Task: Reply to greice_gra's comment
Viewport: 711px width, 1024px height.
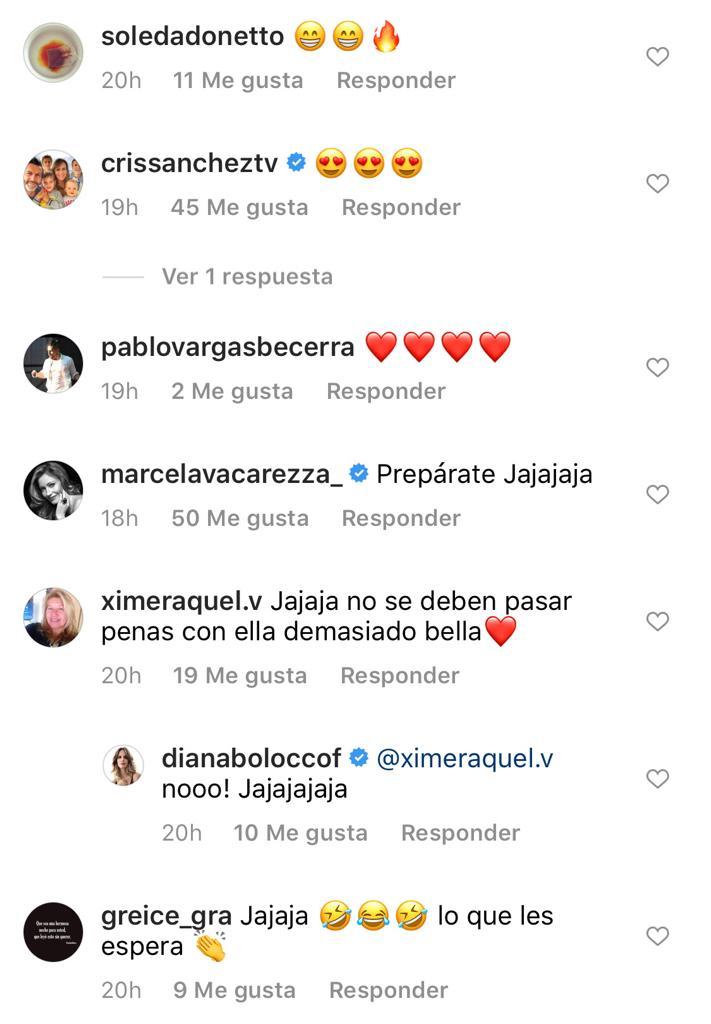Action: pyautogui.click(x=388, y=990)
